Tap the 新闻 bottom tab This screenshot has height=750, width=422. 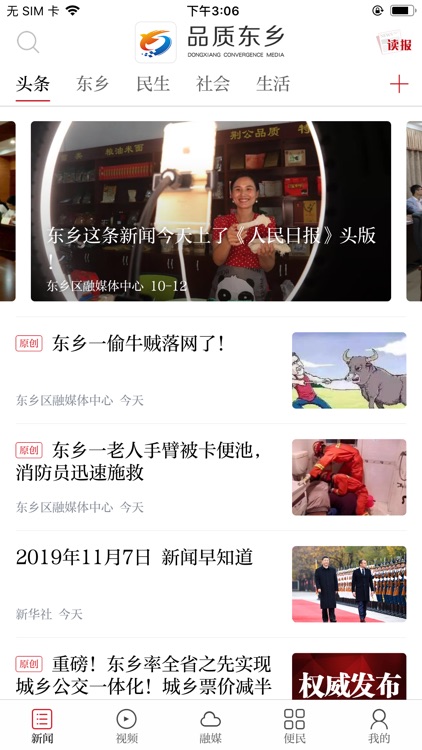pyautogui.click(x=42, y=726)
